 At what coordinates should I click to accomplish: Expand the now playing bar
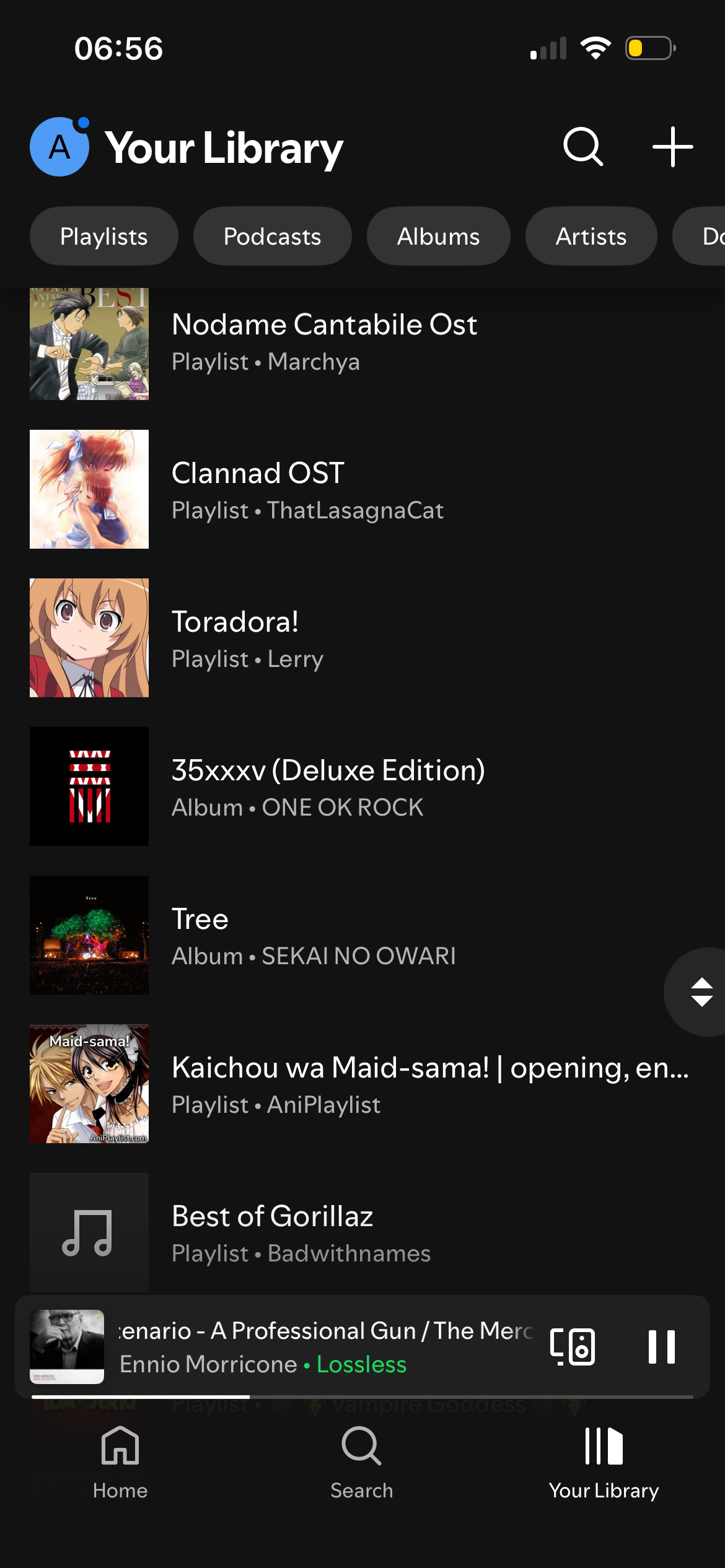pos(322,1346)
